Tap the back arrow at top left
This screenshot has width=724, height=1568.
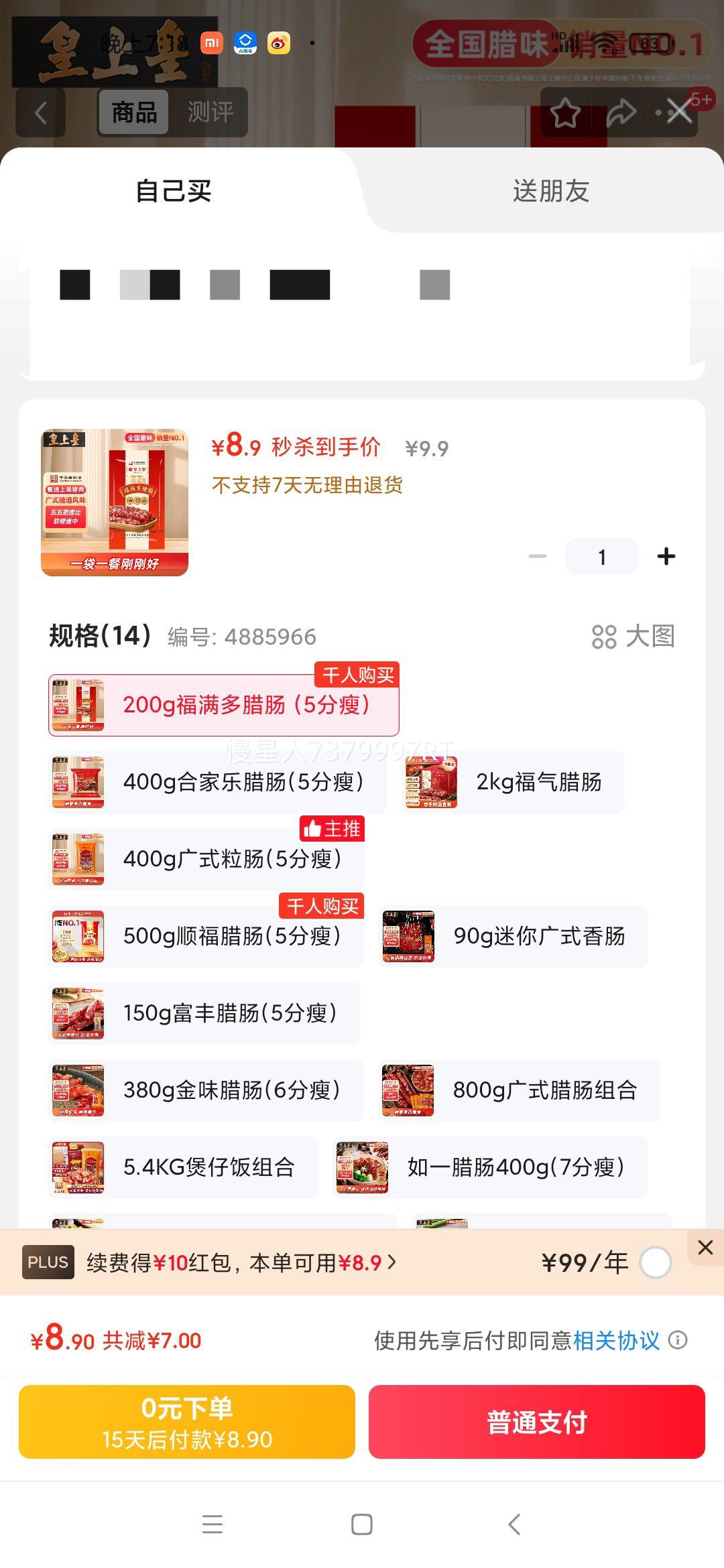point(42,112)
